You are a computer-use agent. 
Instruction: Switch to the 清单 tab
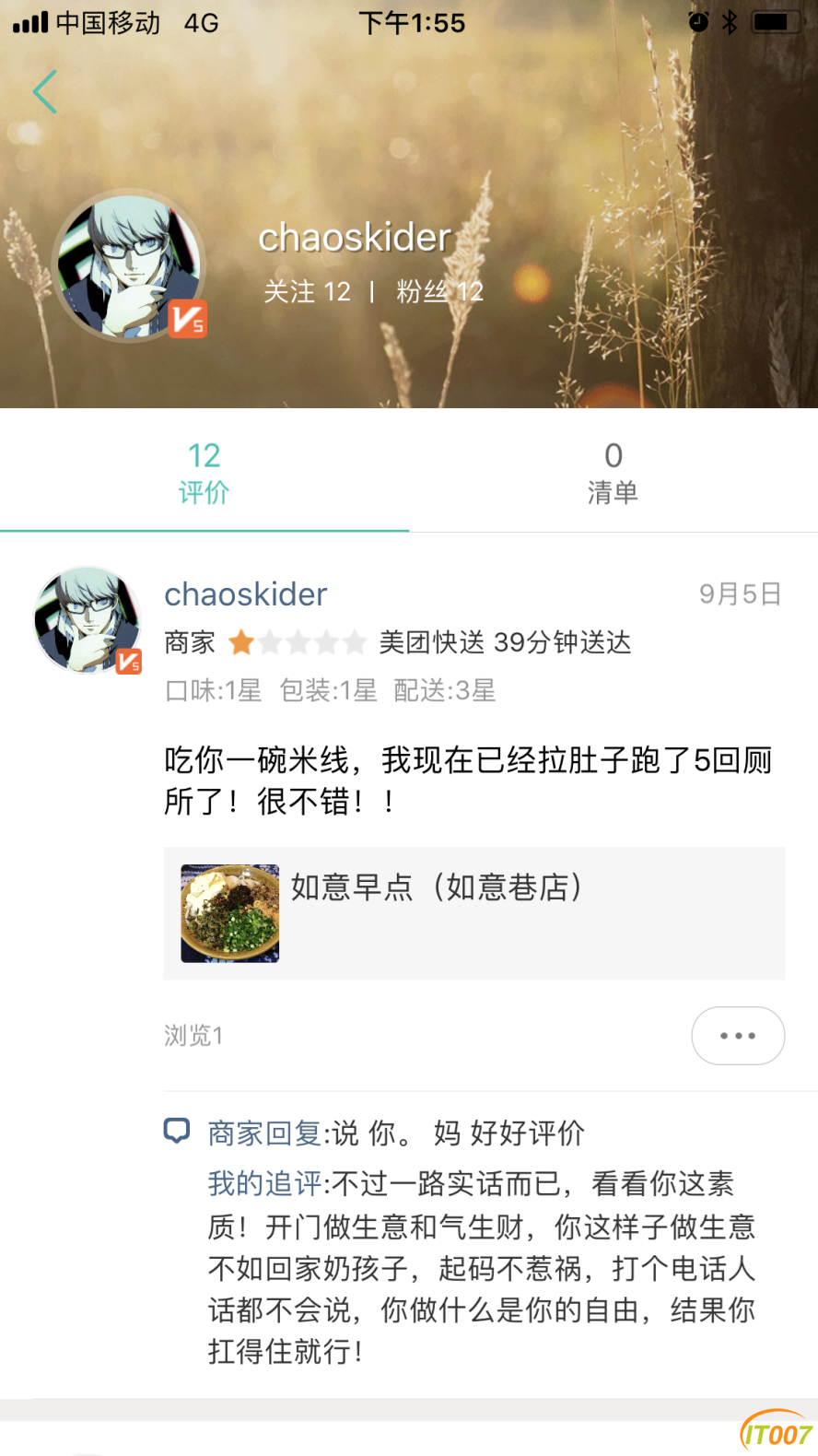click(613, 473)
